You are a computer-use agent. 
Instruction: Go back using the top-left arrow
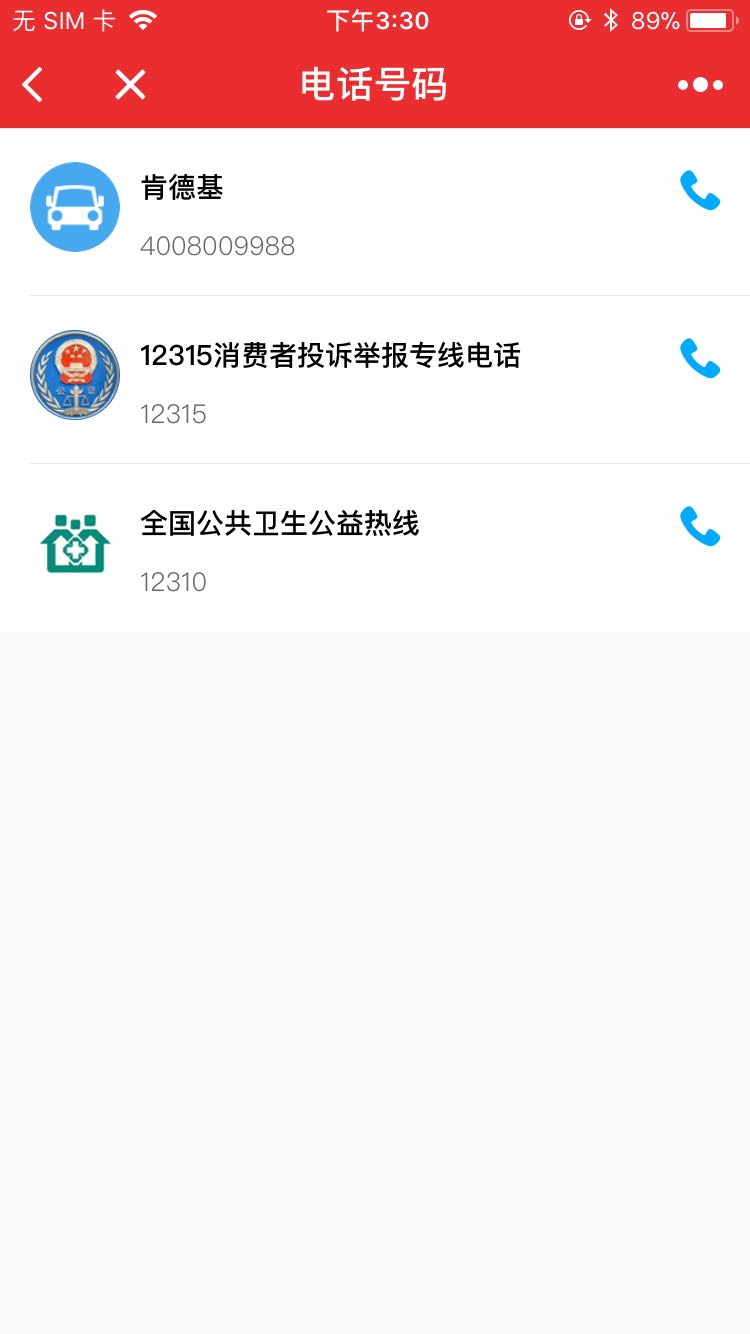coord(33,85)
